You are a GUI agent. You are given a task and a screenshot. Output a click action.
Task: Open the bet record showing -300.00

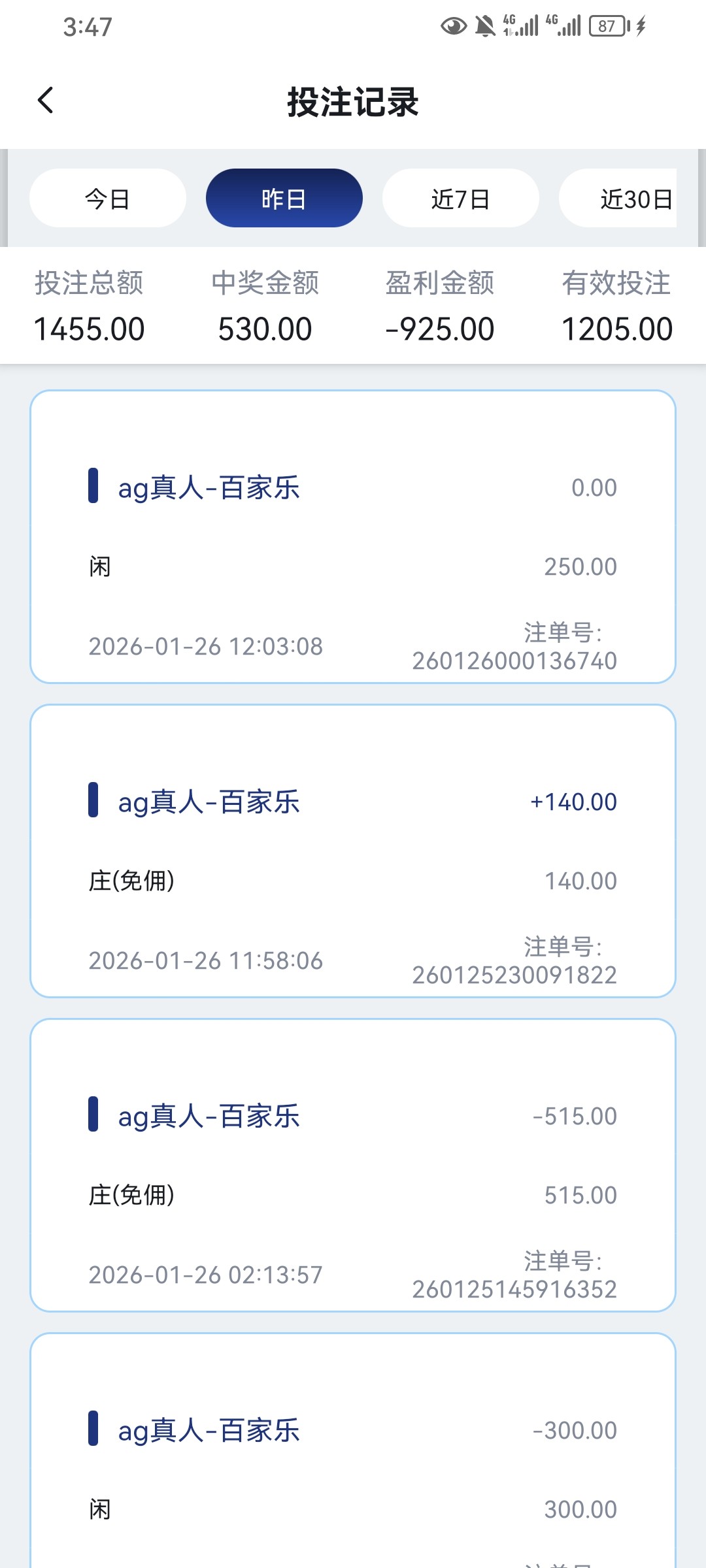click(353, 1450)
